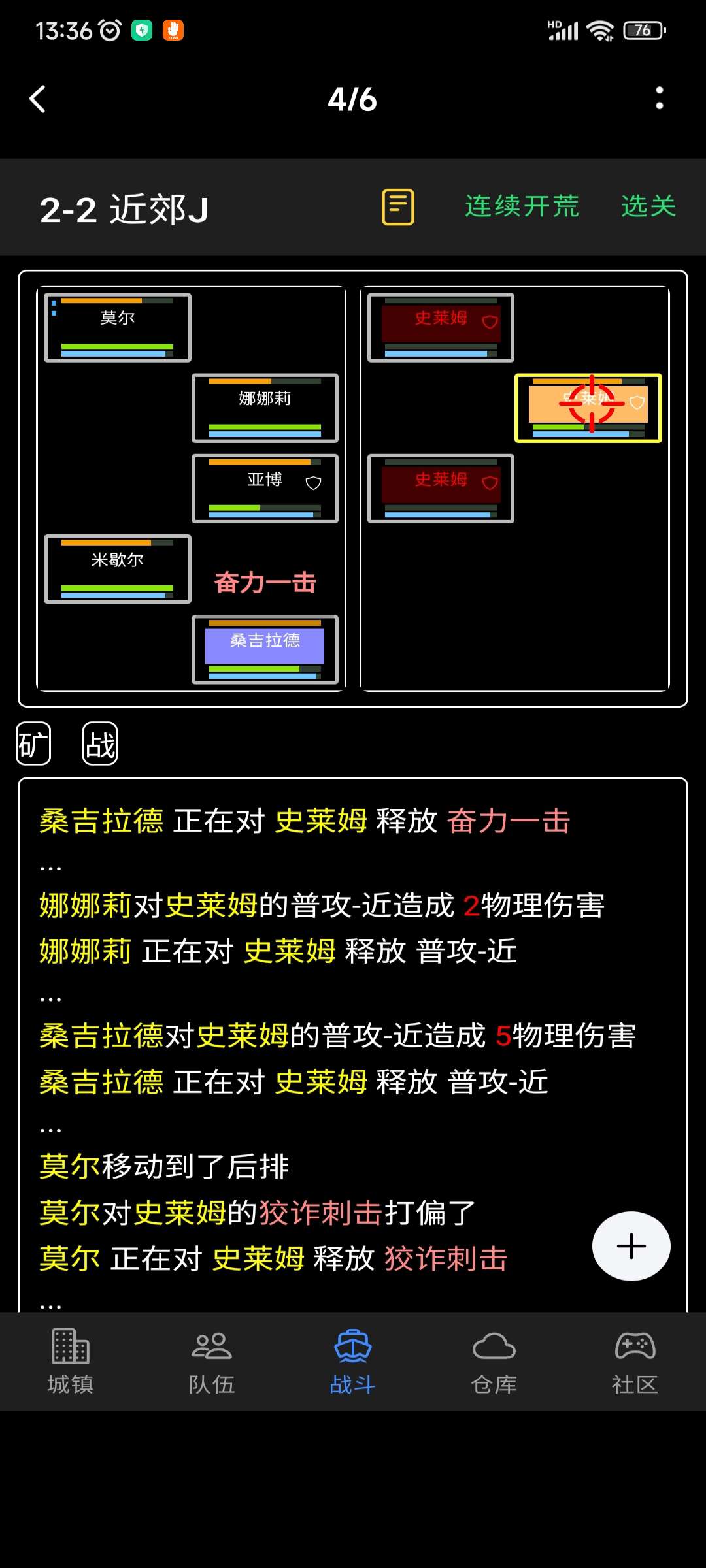Select the 娜娜莉 character card
706x1568 pixels.
(265, 408)
